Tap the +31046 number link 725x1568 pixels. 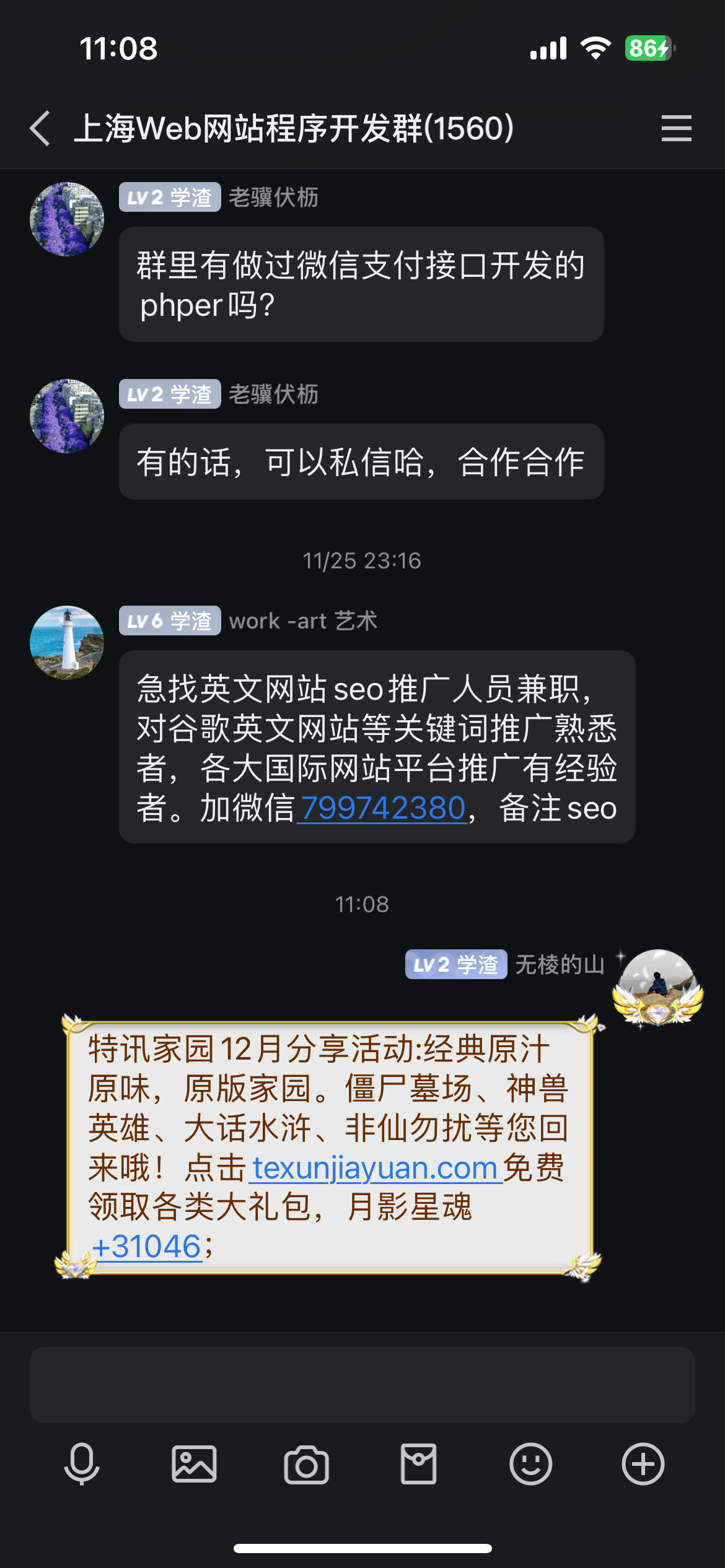click(x=147, y=1247)
